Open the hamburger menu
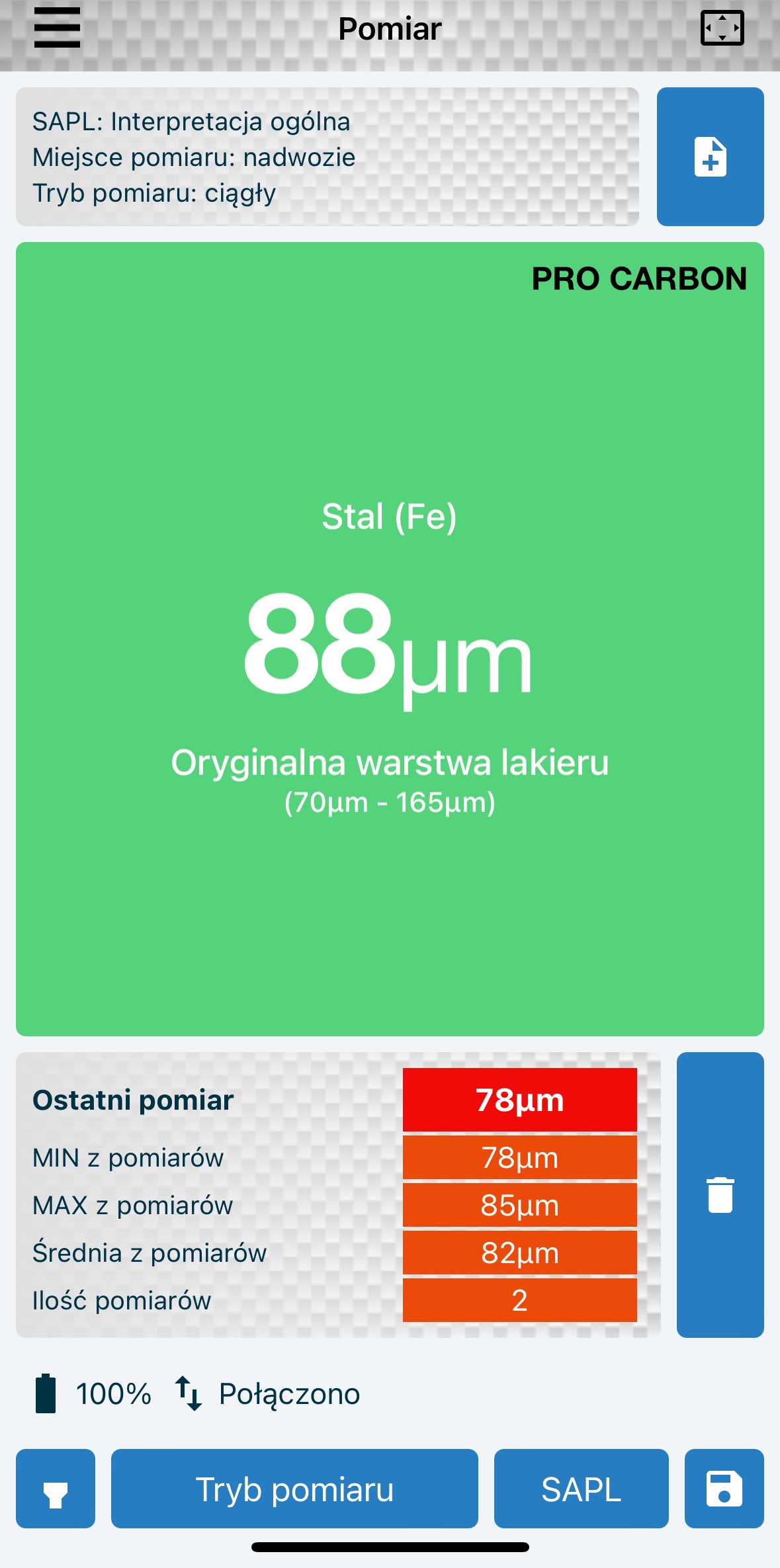This screenshot has height=1568, width=780. [57, 28]
